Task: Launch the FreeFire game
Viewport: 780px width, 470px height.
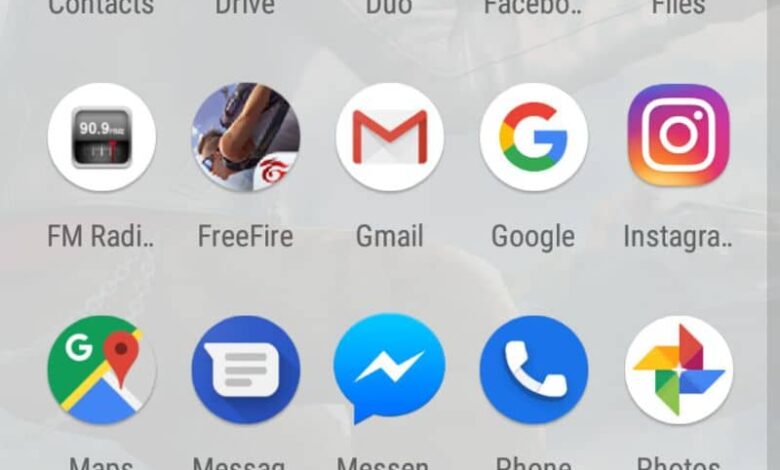Action: (x=245, y=137)
